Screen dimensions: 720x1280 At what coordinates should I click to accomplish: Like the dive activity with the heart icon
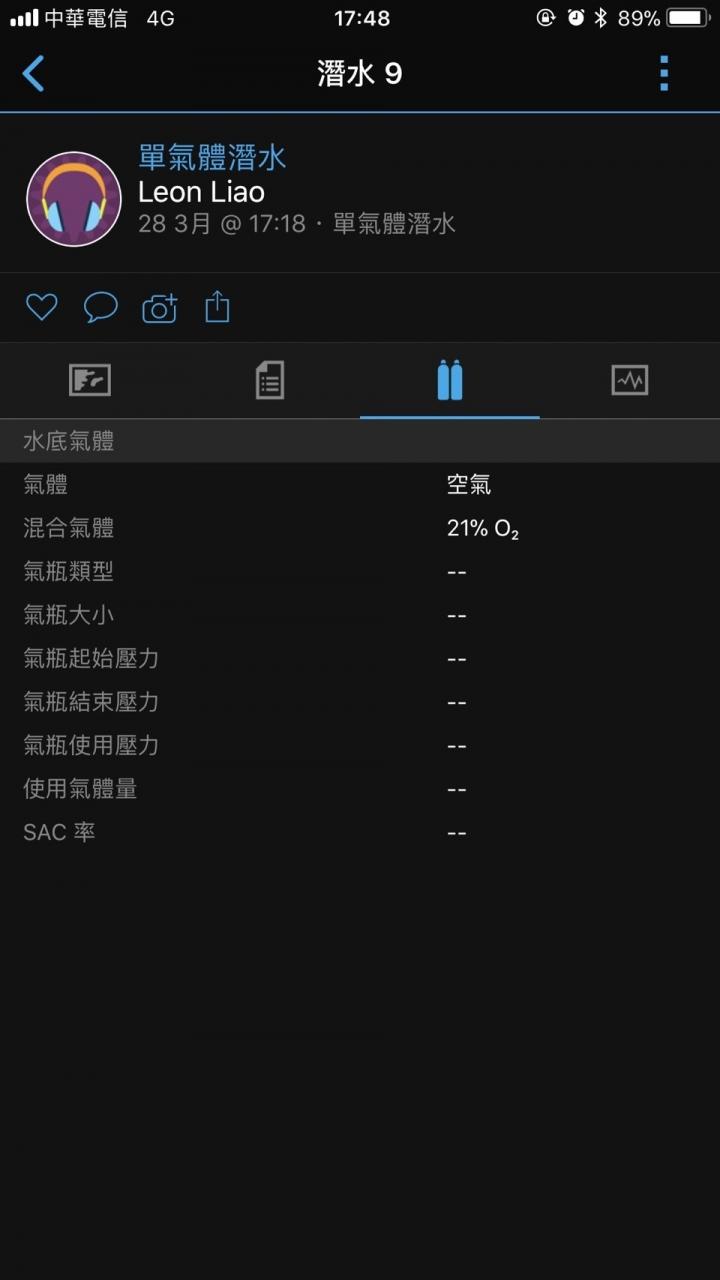click(41, 307)
